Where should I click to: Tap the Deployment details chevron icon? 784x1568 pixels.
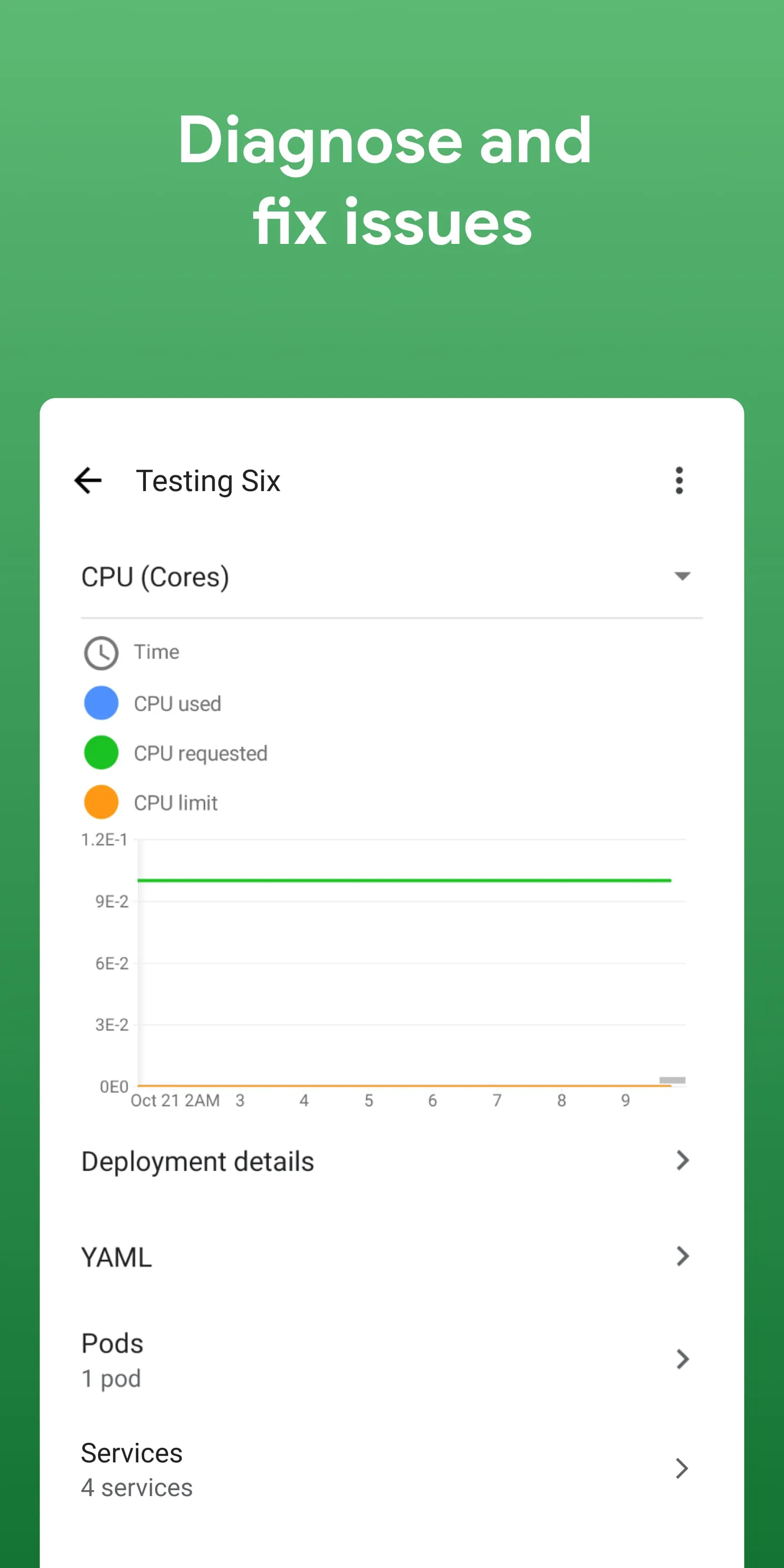(682, 1160)
